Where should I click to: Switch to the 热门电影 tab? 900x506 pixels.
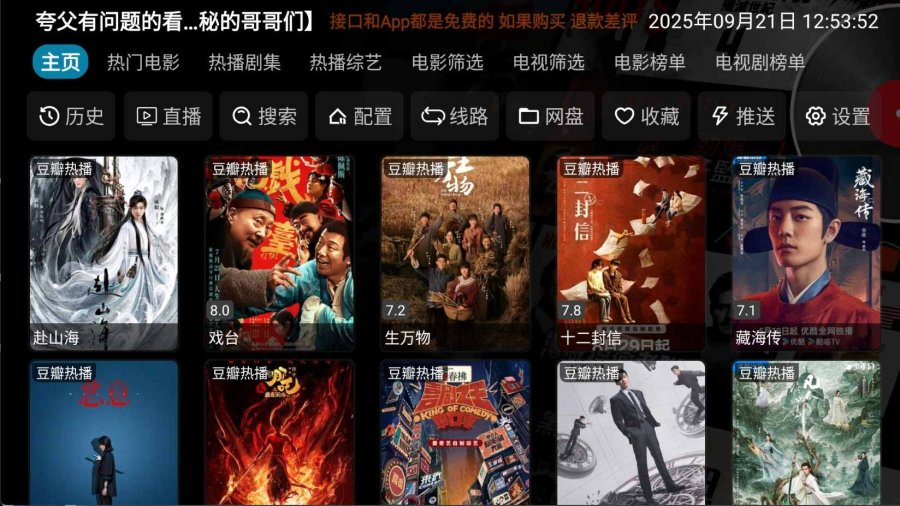143,62
